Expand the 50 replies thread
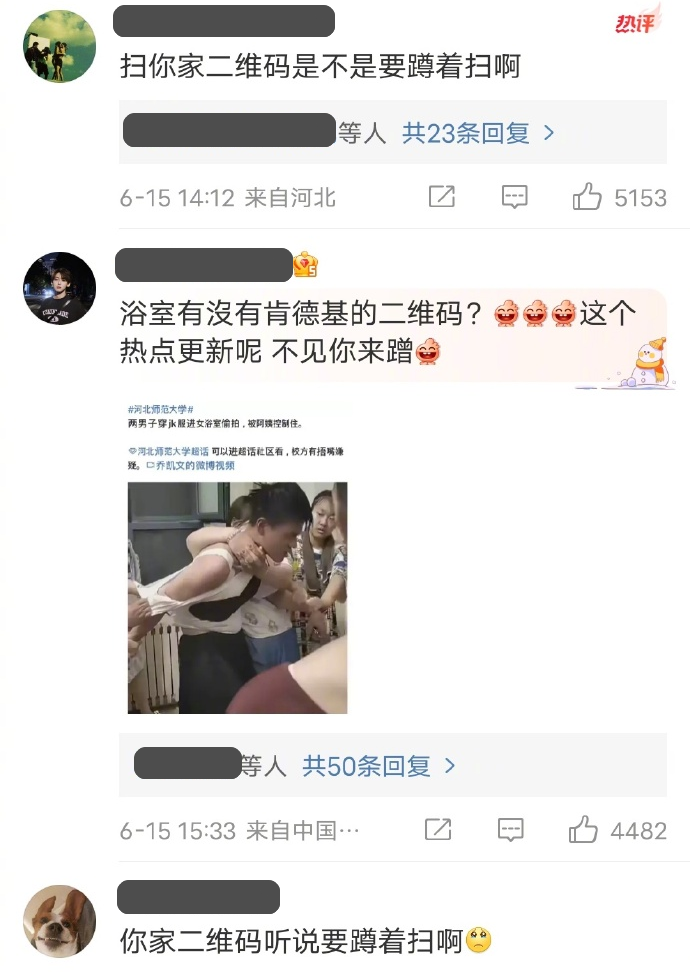Viewport: 690px width, 972px height. point(379,766)
